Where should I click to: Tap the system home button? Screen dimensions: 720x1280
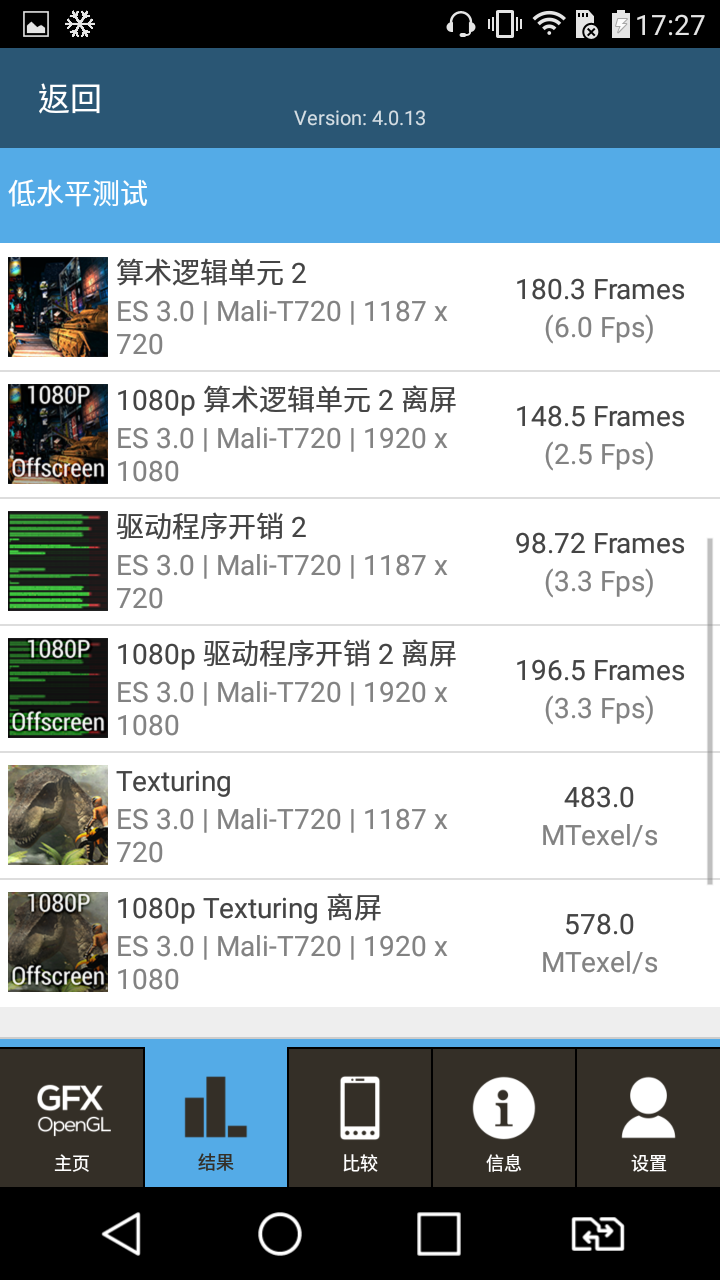point(280,1234)
